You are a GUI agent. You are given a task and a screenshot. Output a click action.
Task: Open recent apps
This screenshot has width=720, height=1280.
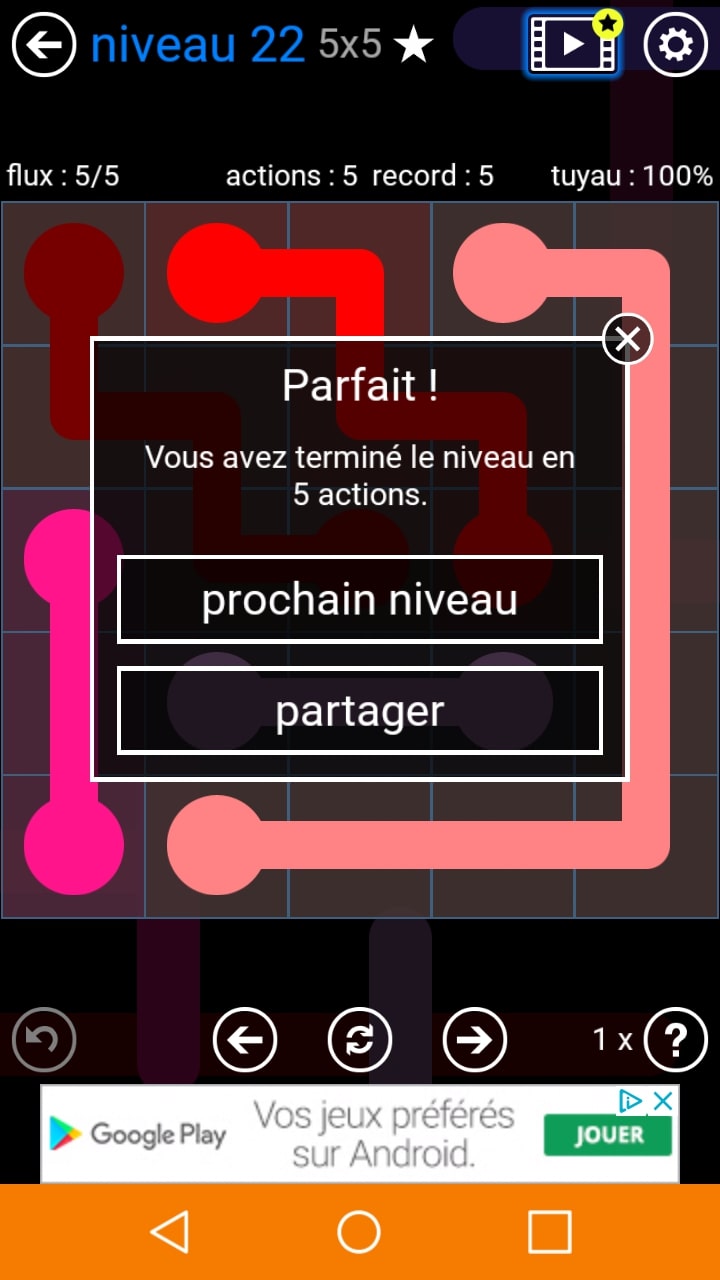[549, 1232]
